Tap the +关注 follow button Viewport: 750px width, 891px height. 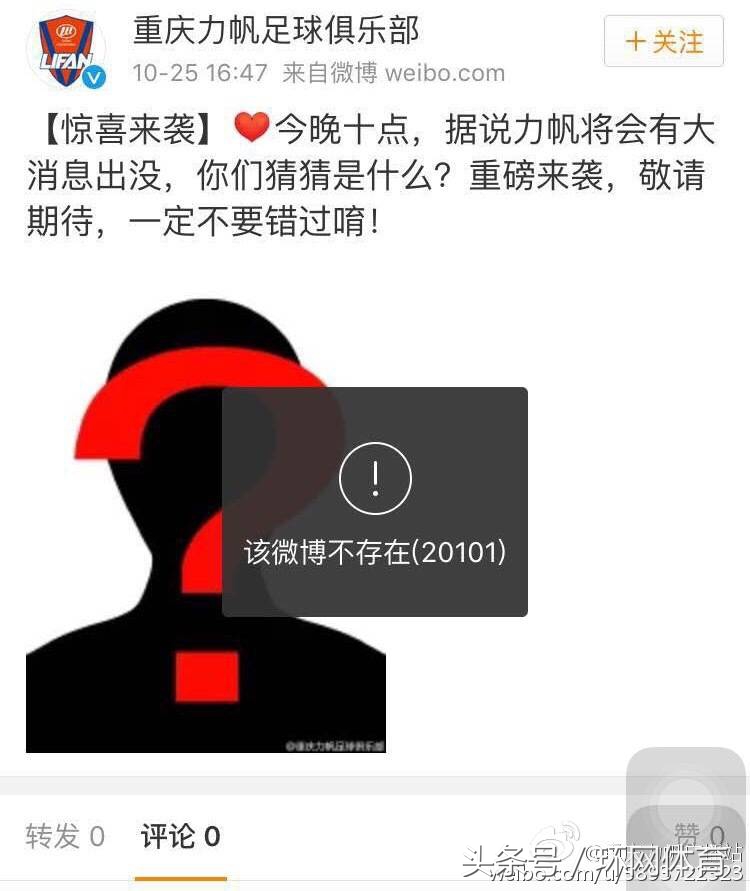click(x=662, y=43)
